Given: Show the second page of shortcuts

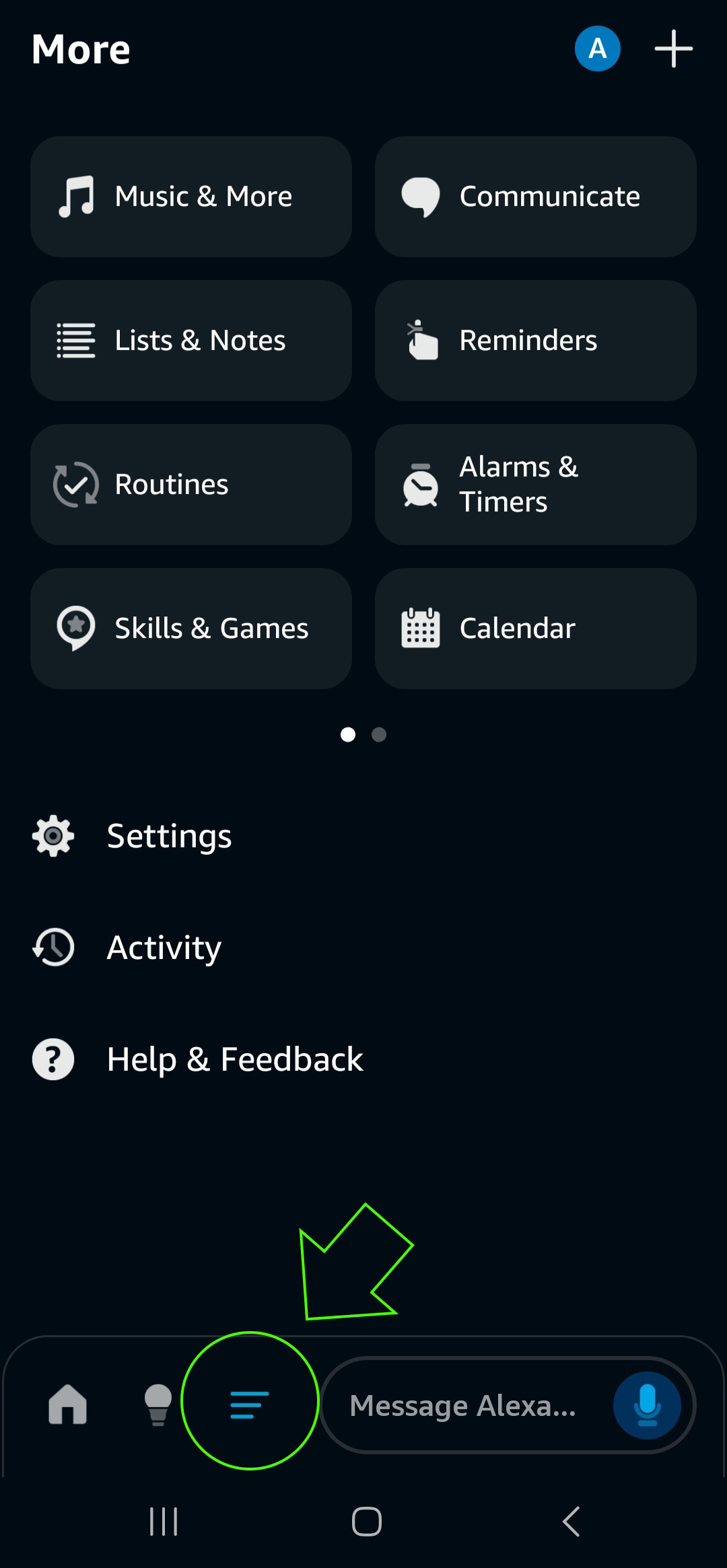Looking at the screenshot, I should [x=379, y=735].
